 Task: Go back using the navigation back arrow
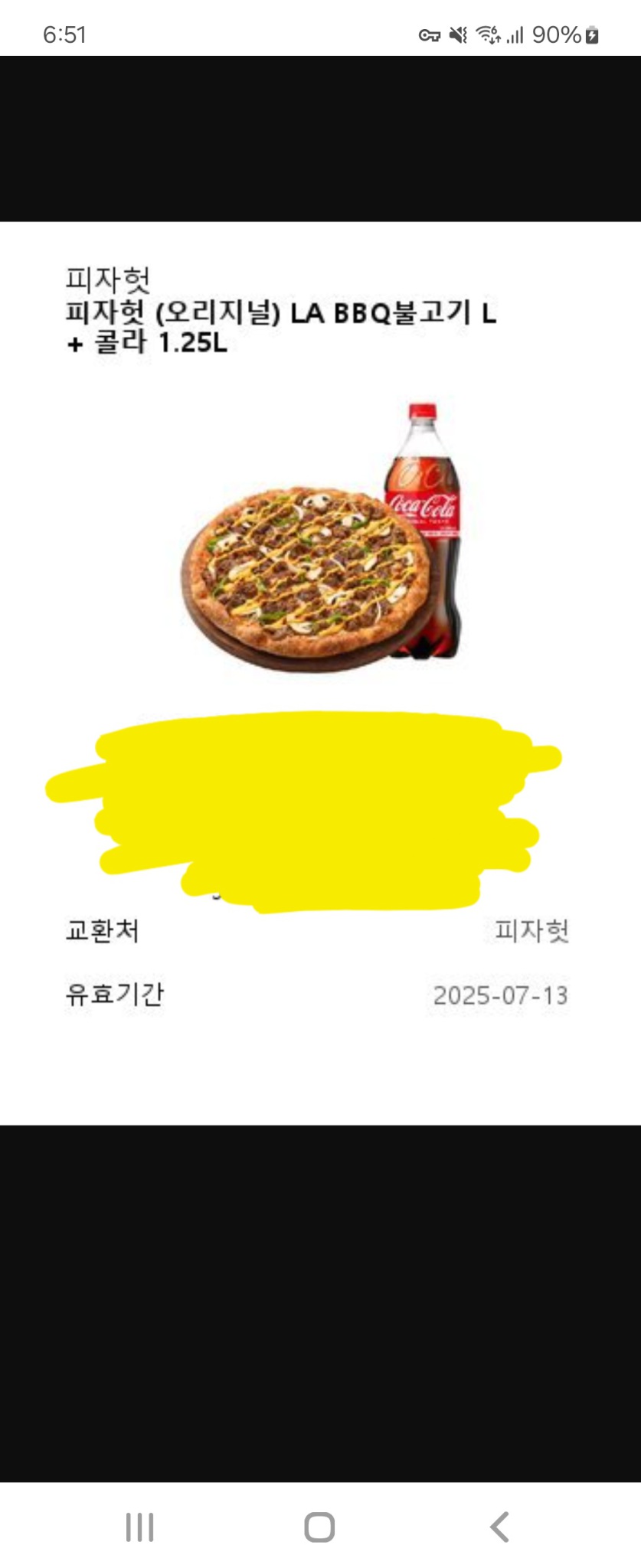(499, 1527)
